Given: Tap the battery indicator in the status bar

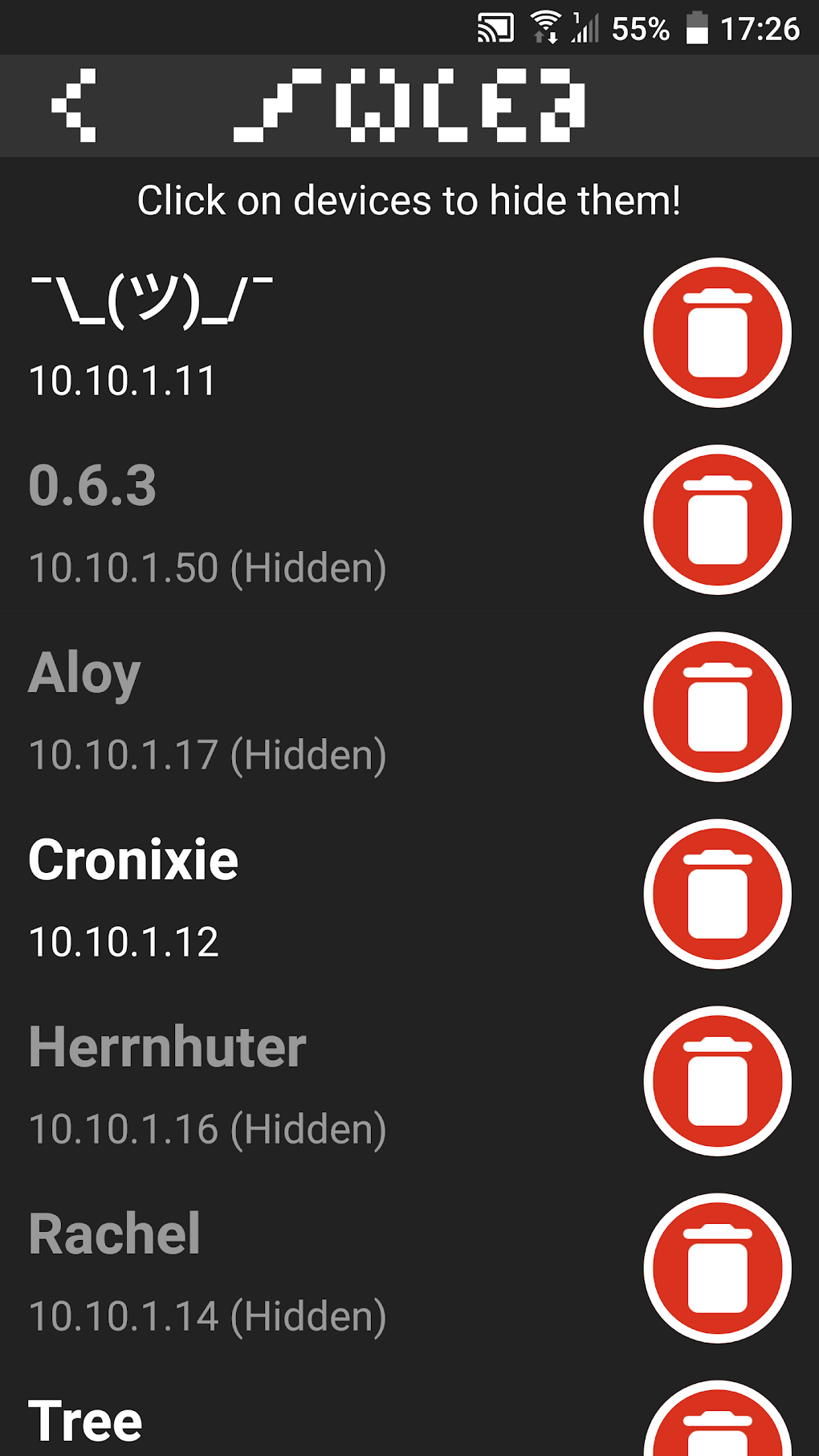Looking at the screenshot, I should click(698, 27).
